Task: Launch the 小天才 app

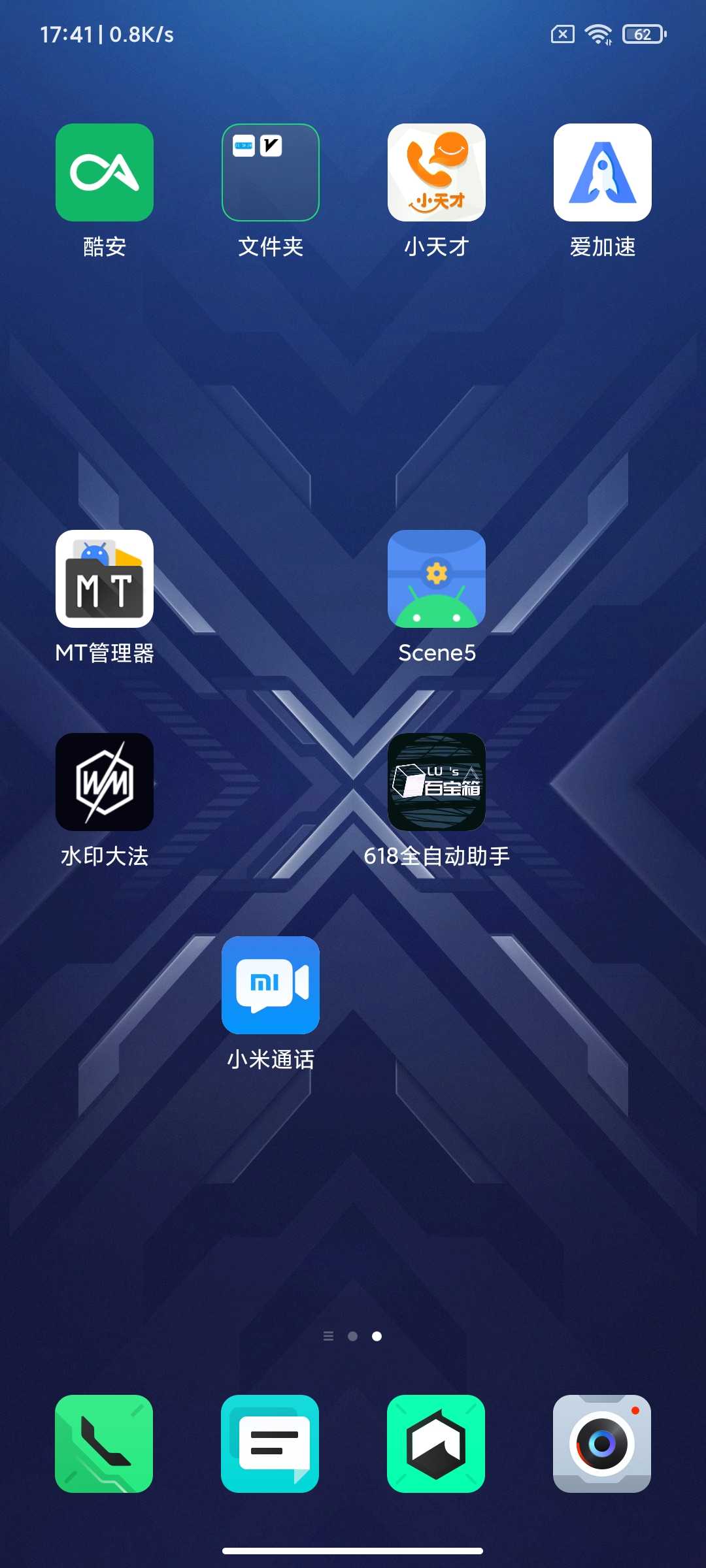Action: (x=437, y=172)
